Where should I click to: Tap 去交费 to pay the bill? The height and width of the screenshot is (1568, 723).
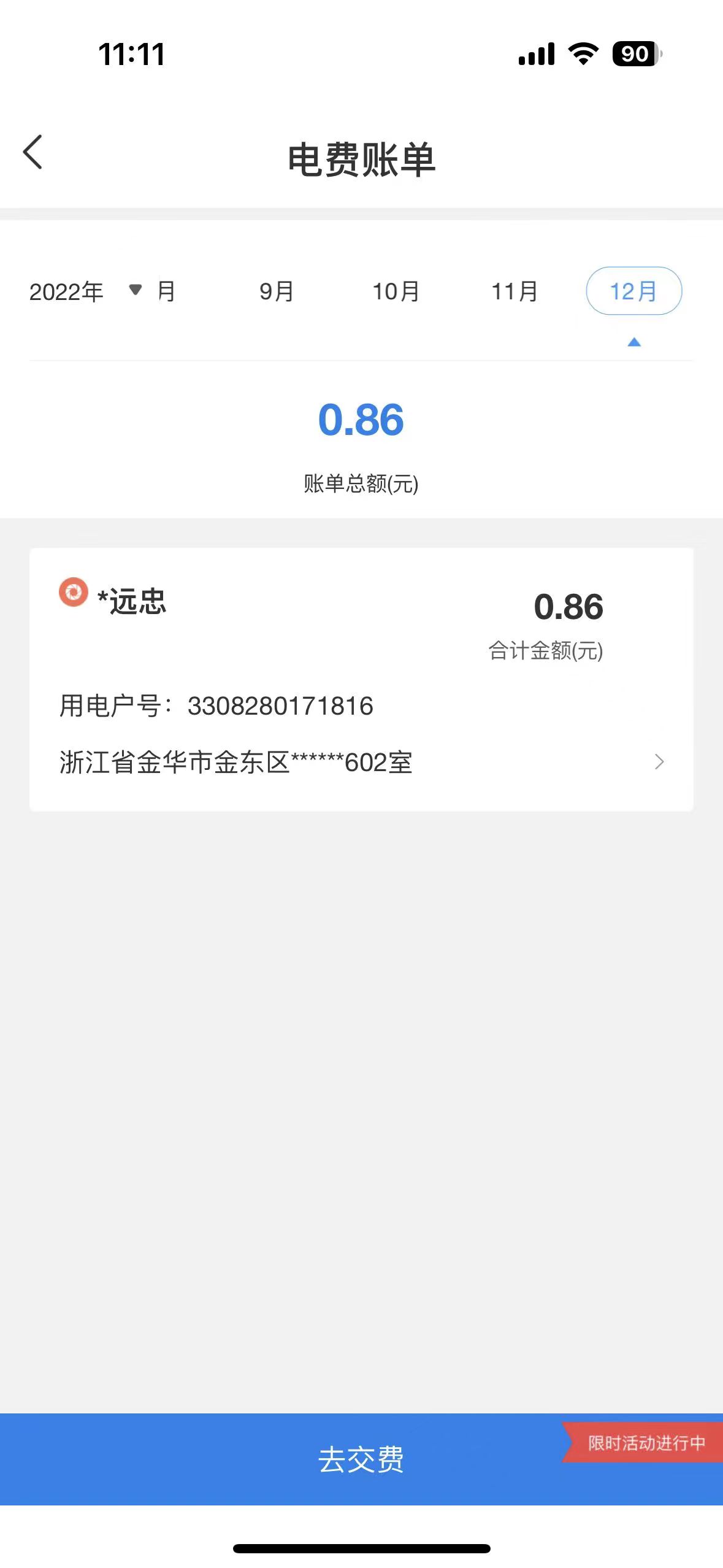point(361,1459)
